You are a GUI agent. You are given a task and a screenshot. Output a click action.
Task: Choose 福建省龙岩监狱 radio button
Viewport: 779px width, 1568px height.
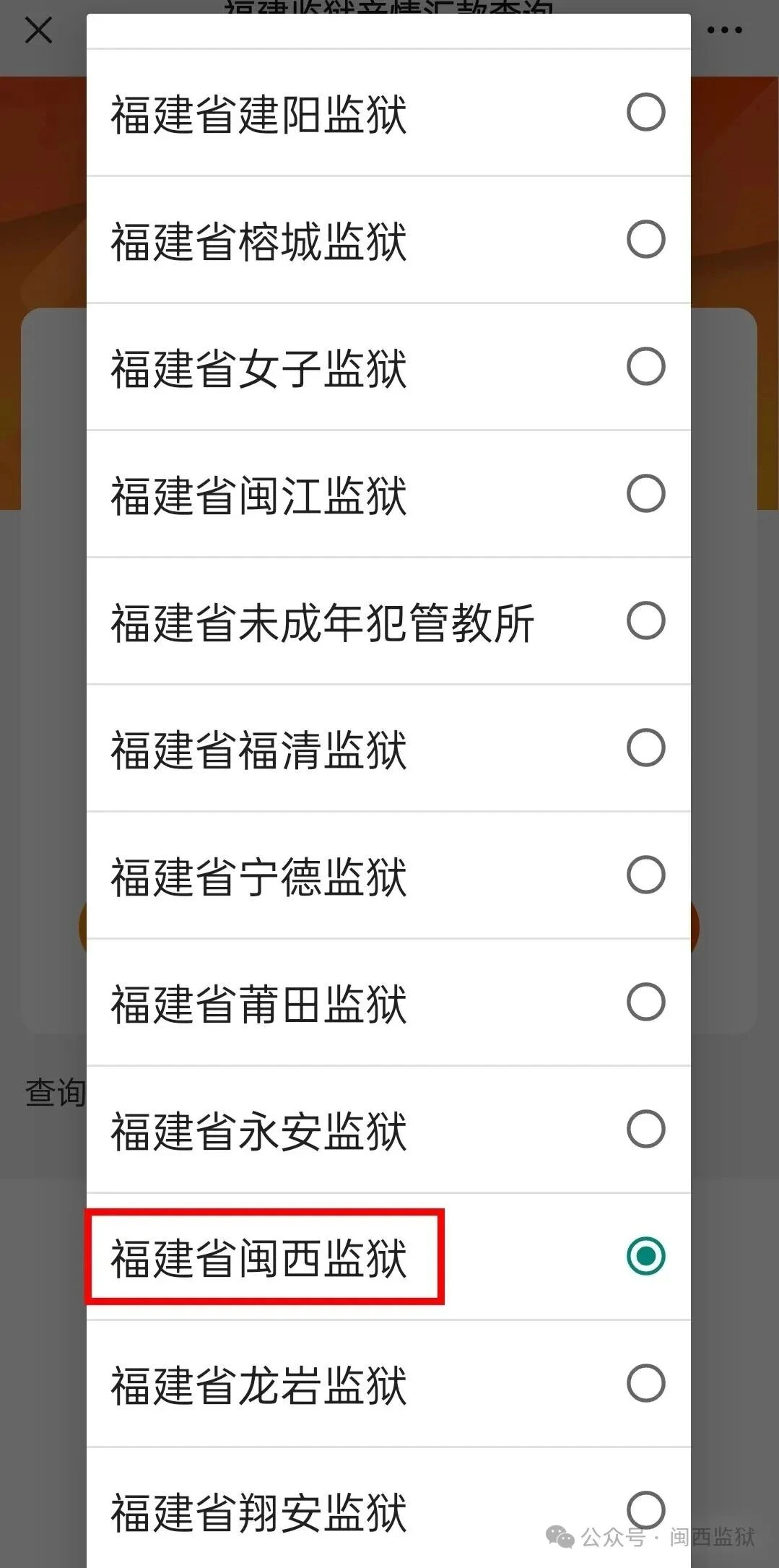(x=645, y=1384)
